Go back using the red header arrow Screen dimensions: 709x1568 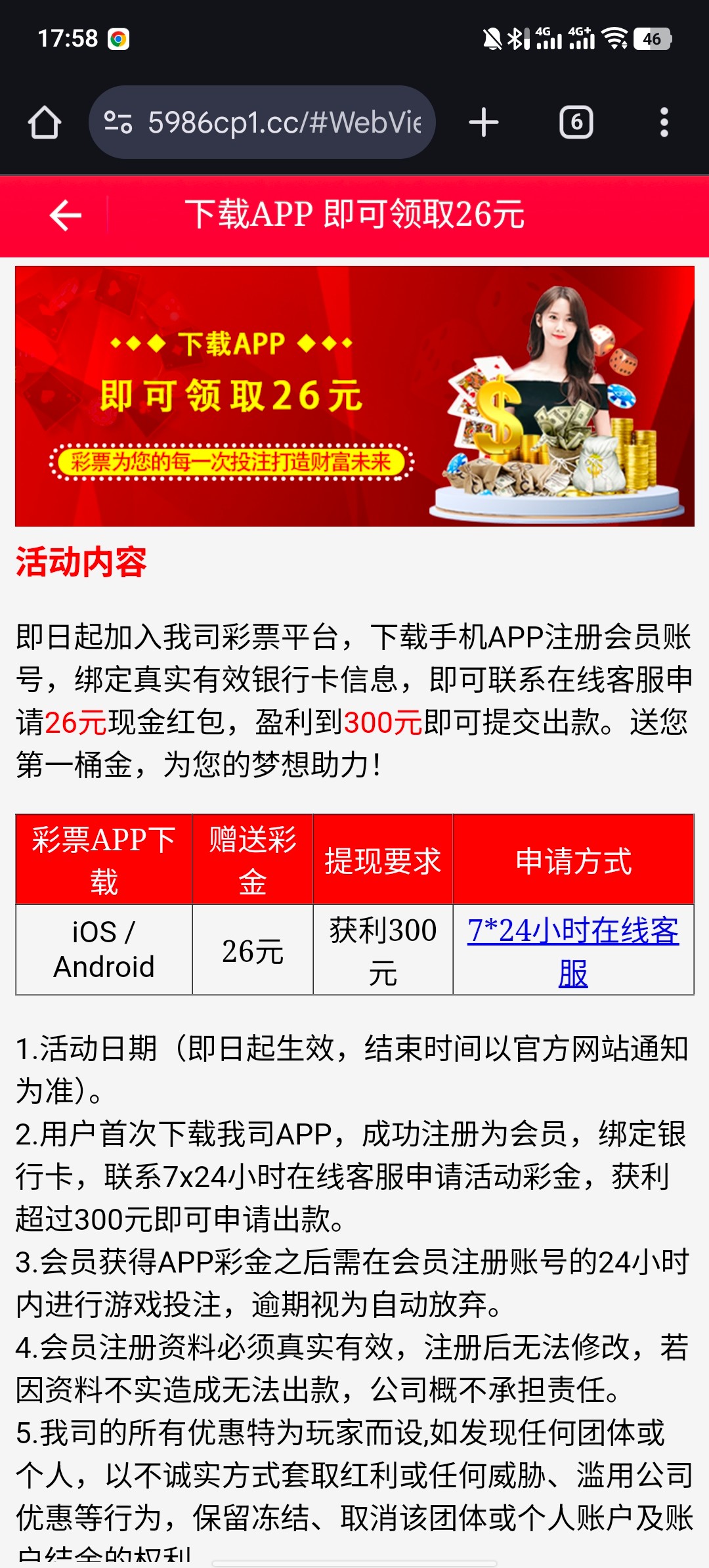[x=66, y=215]
